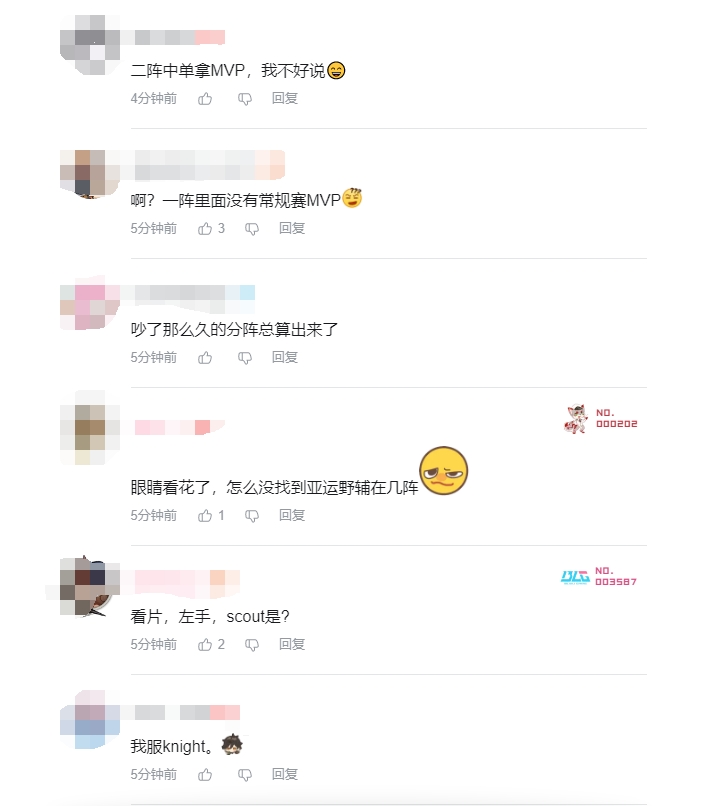702x806 pixels.
Task: Reply to '吵了那么久的分阵总算出来了' comment
Action: (285, 357)
